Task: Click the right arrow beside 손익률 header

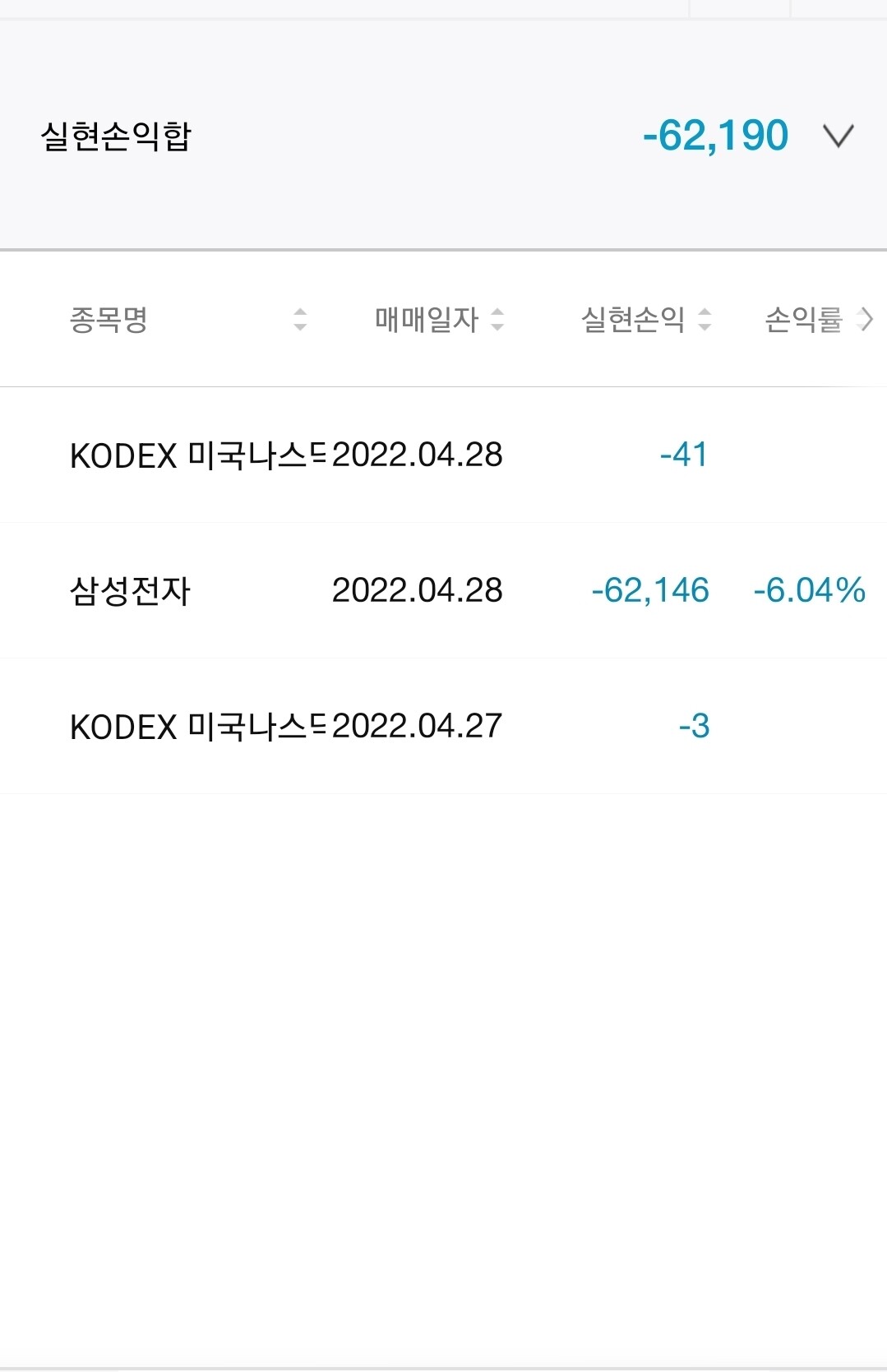Action: 868,318
